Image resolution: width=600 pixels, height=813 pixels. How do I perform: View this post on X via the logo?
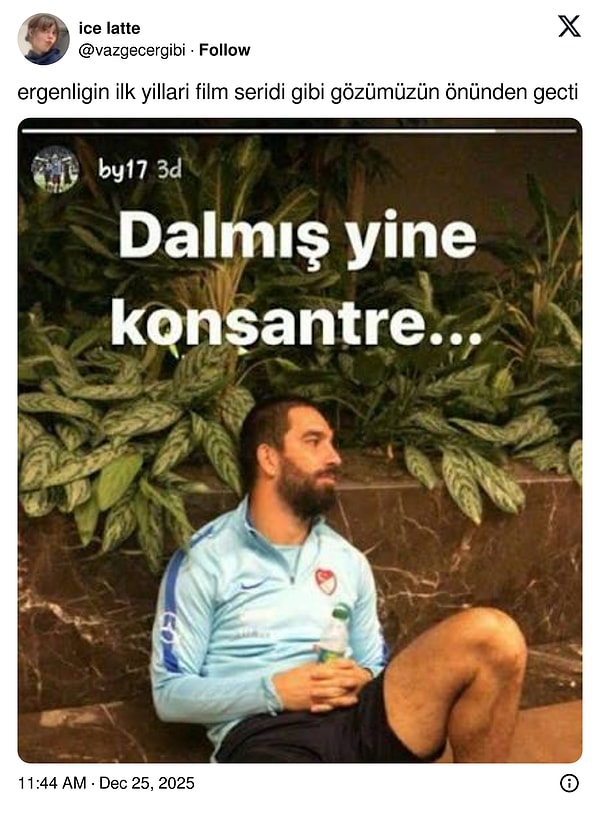(568, 27)
